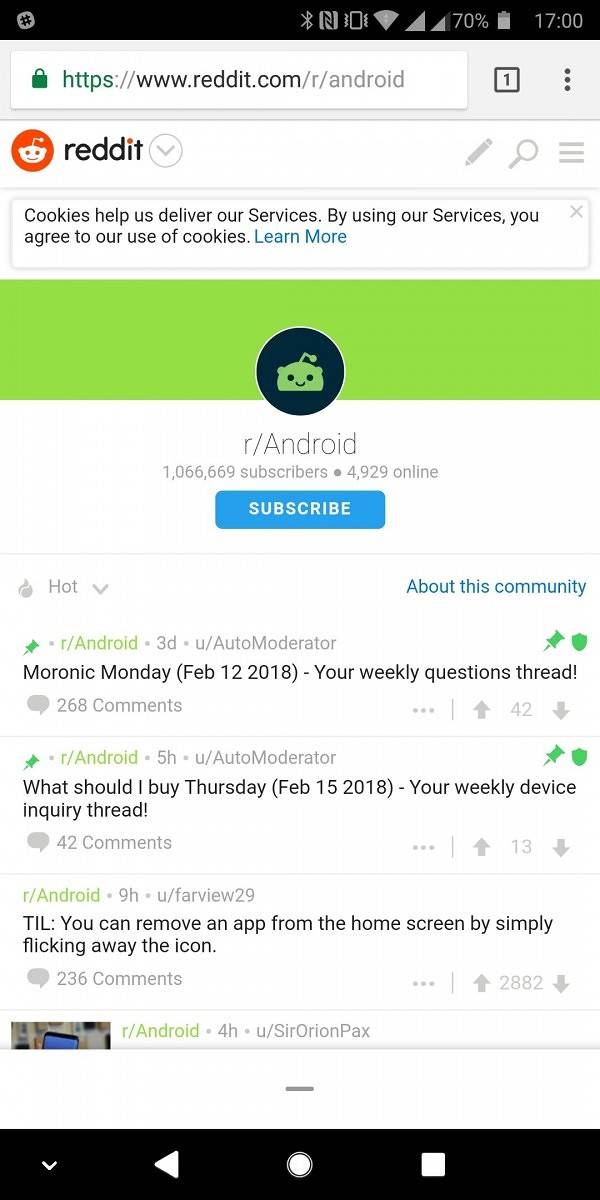Go back with the system back button
600x1200 pixels.
pyautogui.click(x=167, y=1164)
